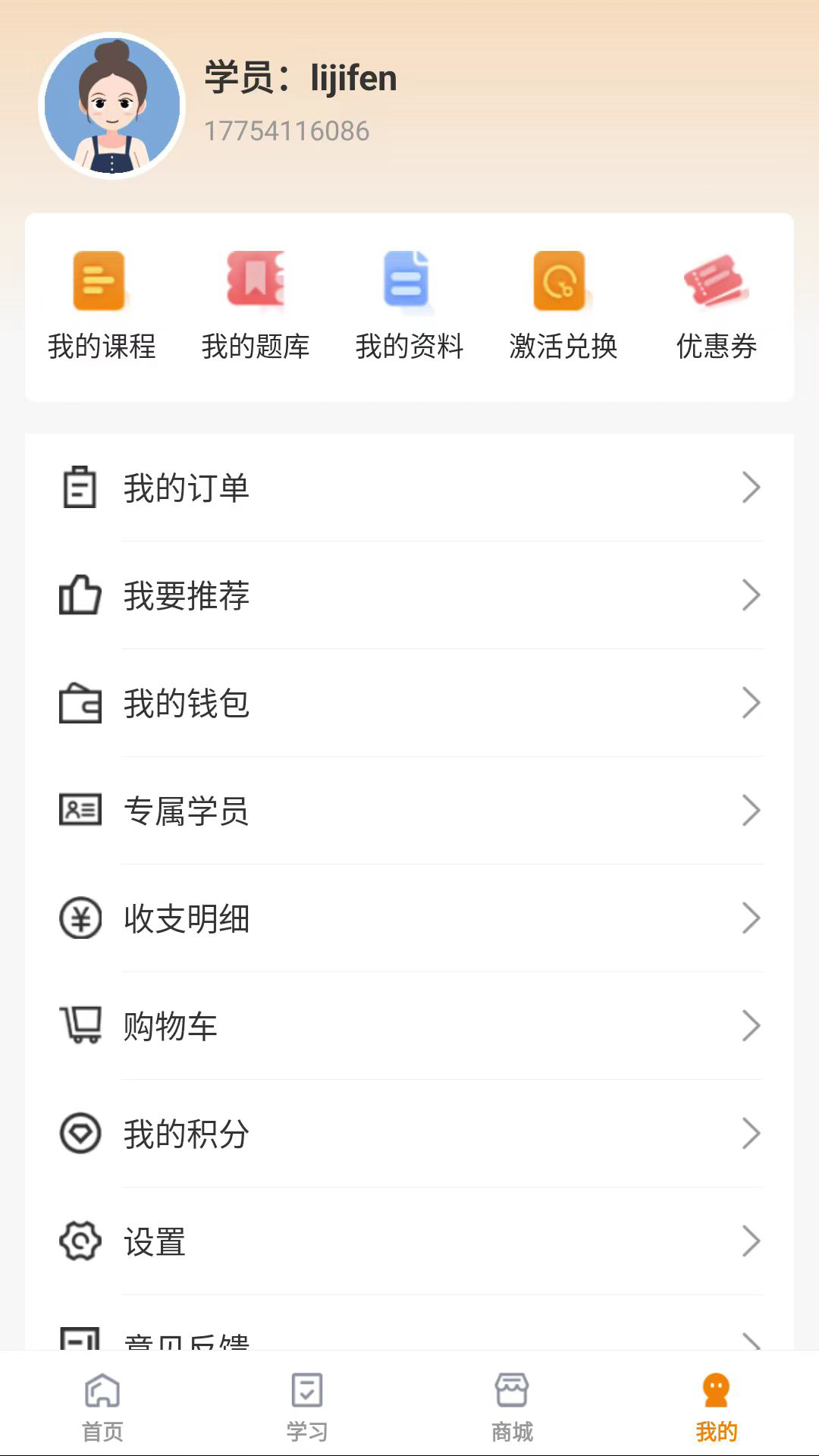819x1456 pixels.
Task: Expand the 专属学员 row chevron
Action: [752, 811]
